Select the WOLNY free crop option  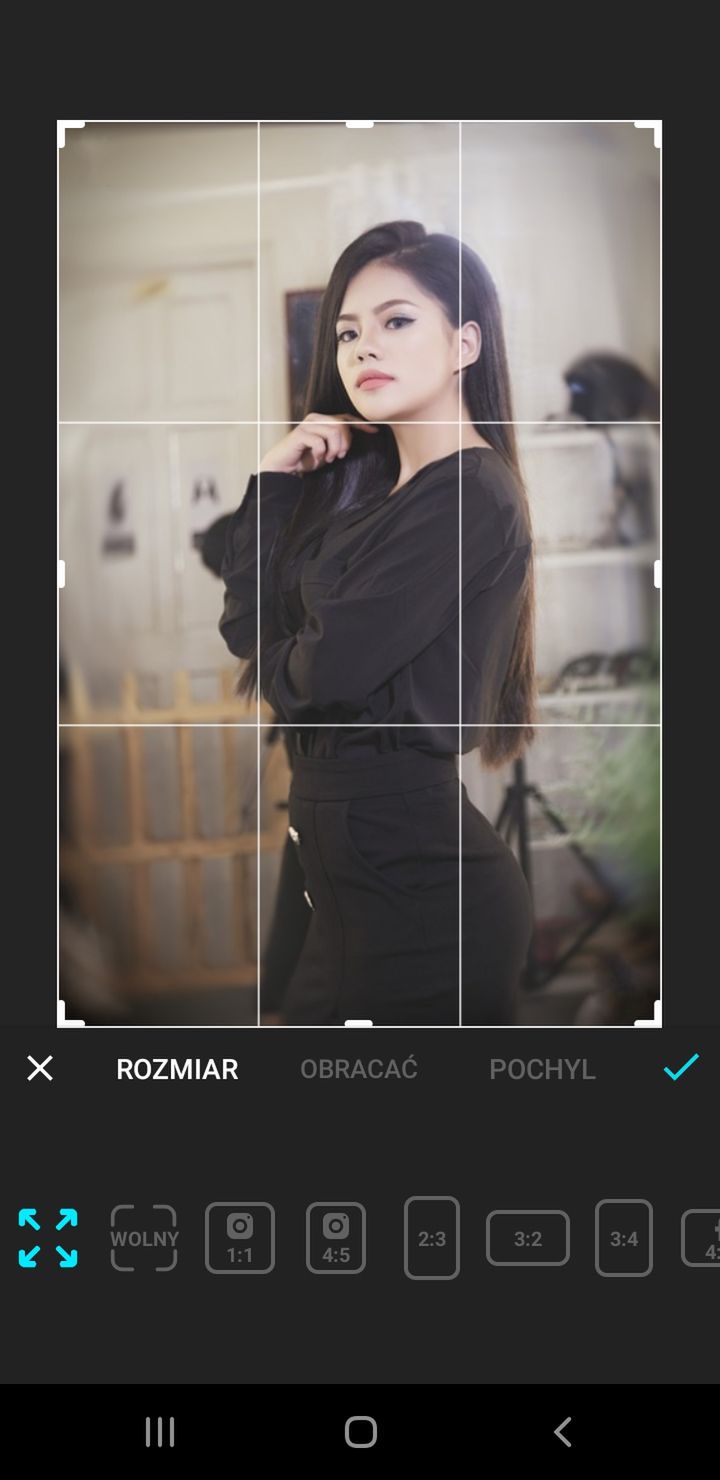[x=144, y=1238]
